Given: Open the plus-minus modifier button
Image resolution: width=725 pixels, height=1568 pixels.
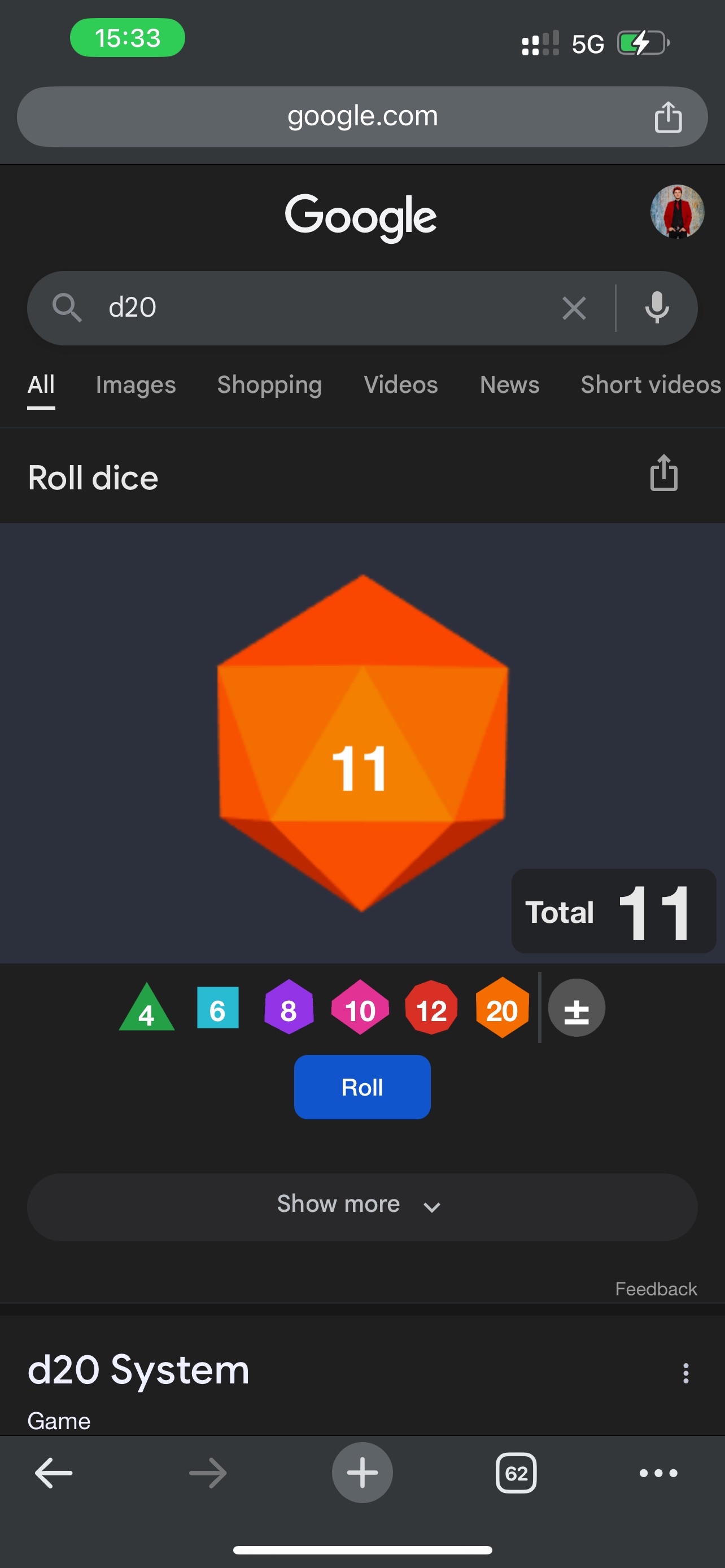Looking at the screenshot, I should pos(576,1008).
